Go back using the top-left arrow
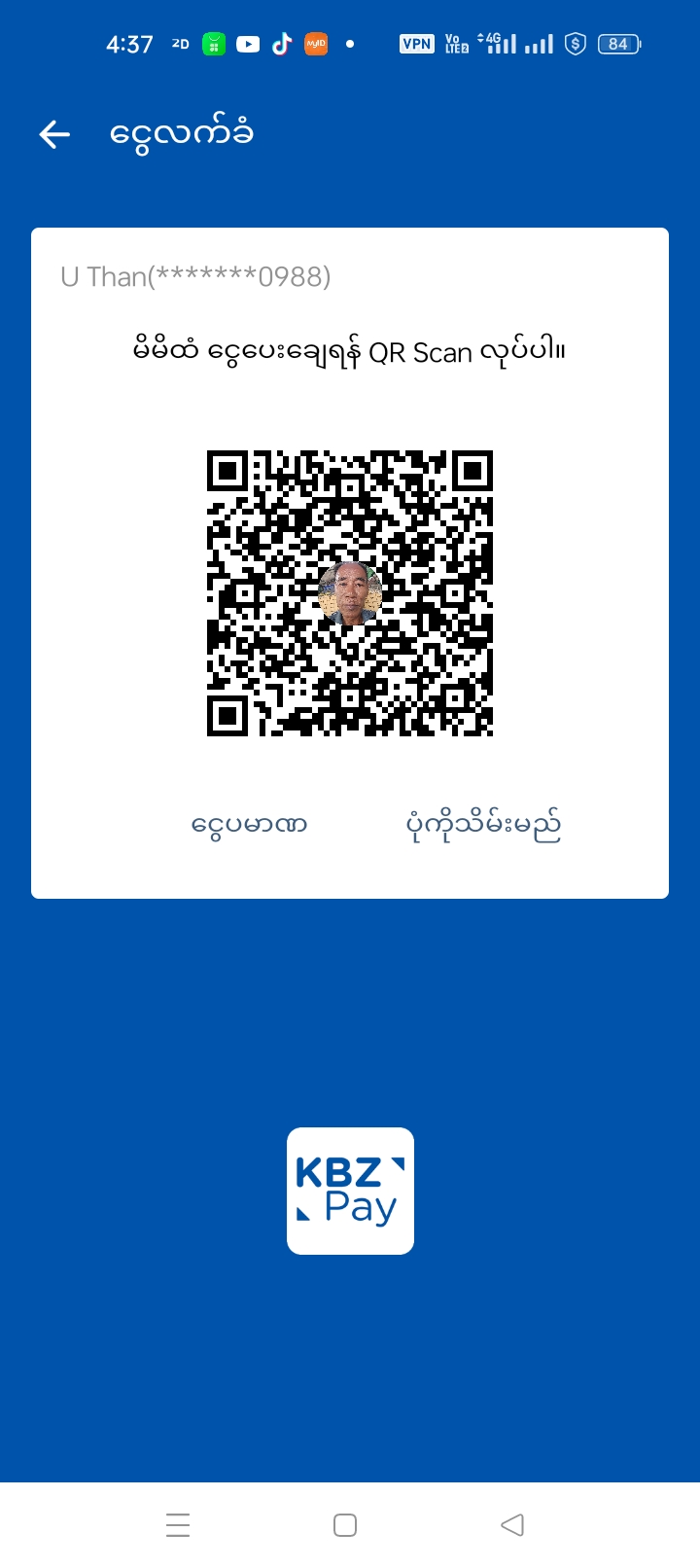 pyautogui.click(x=55, y=134)
